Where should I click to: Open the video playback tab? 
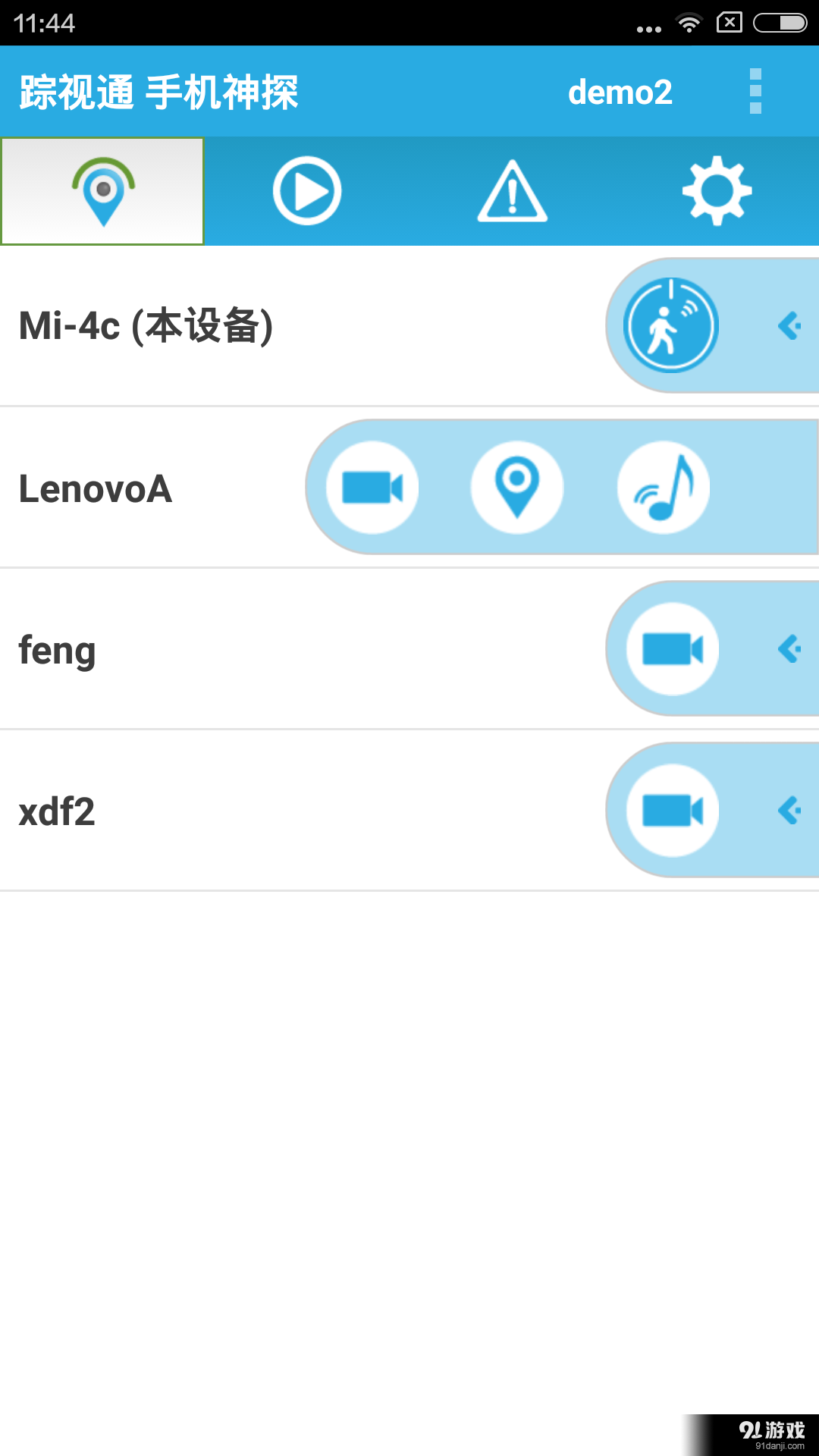[306, 190]
